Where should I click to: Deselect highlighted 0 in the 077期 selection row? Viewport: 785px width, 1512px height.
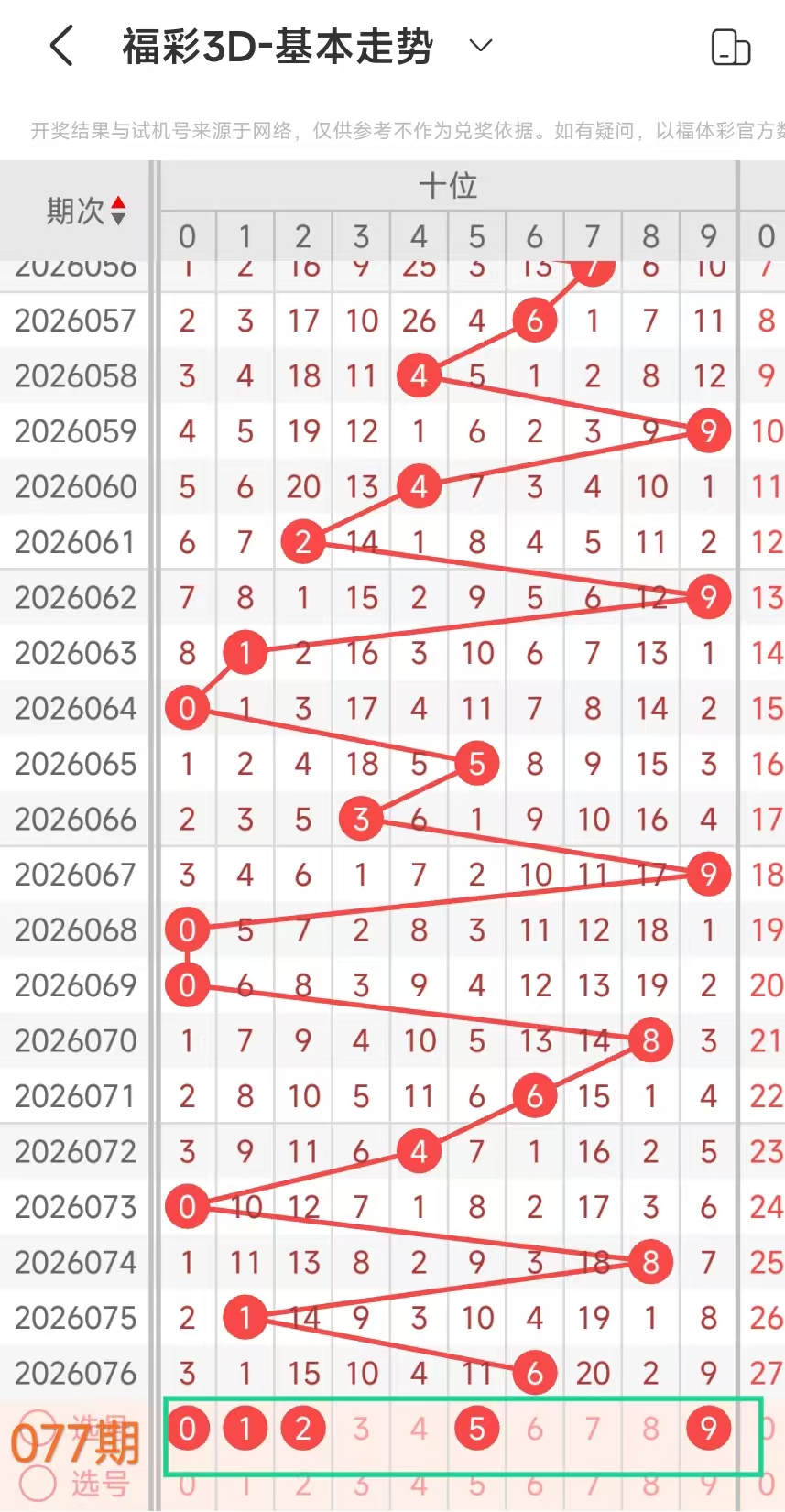(x=187, y=1428)
